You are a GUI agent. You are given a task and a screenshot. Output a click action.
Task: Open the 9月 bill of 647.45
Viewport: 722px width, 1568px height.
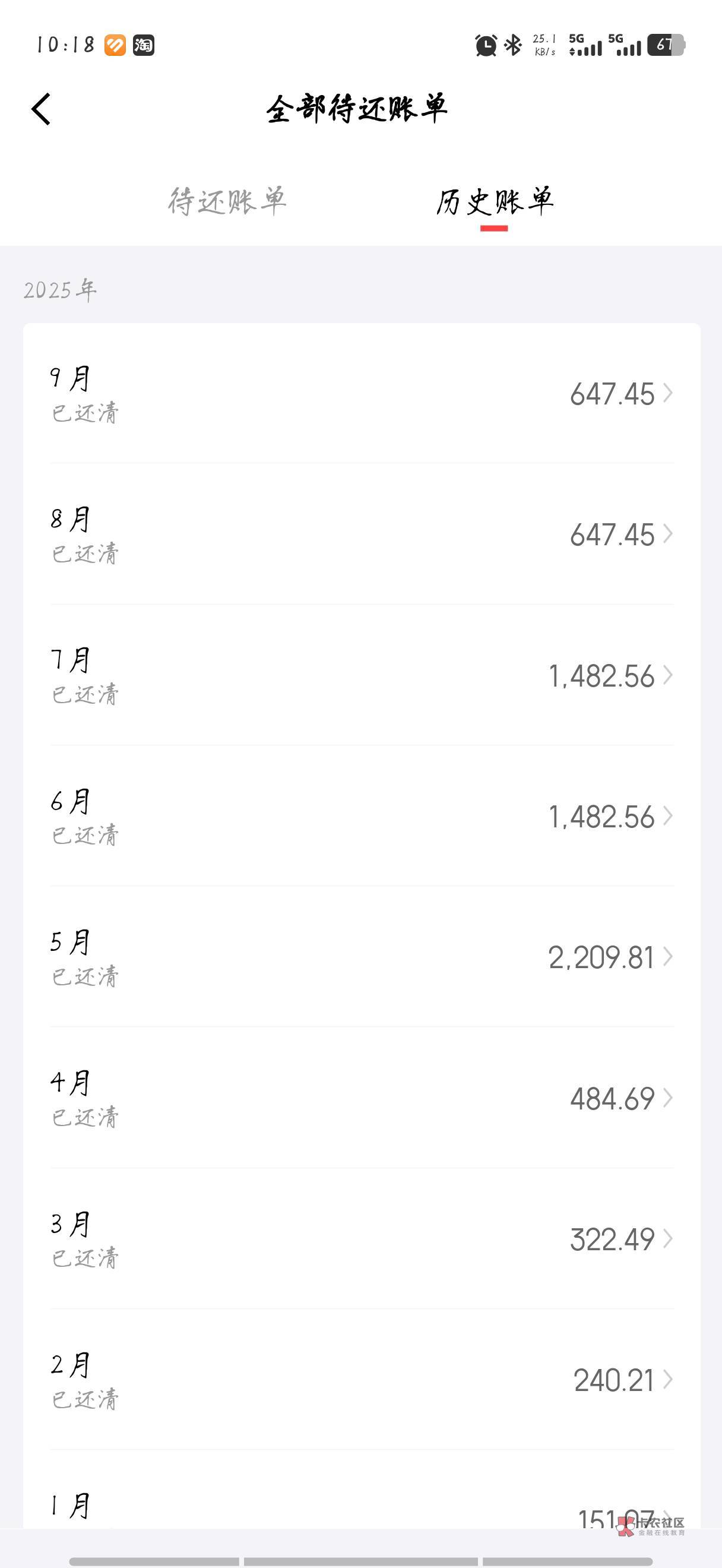(x=362, y=393)
